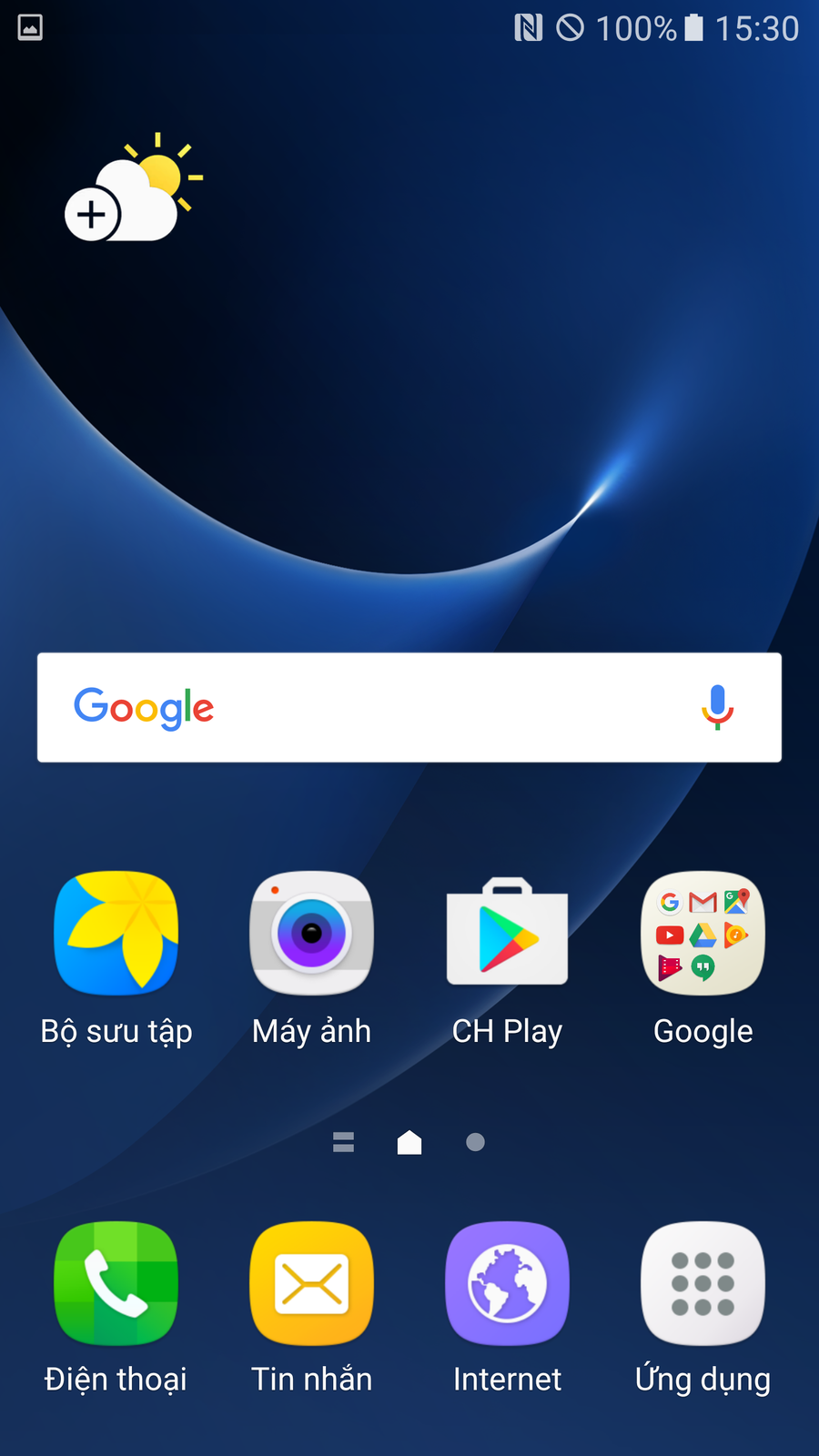
Task: Expand the Google apps folder
Action: coord(703,934)
